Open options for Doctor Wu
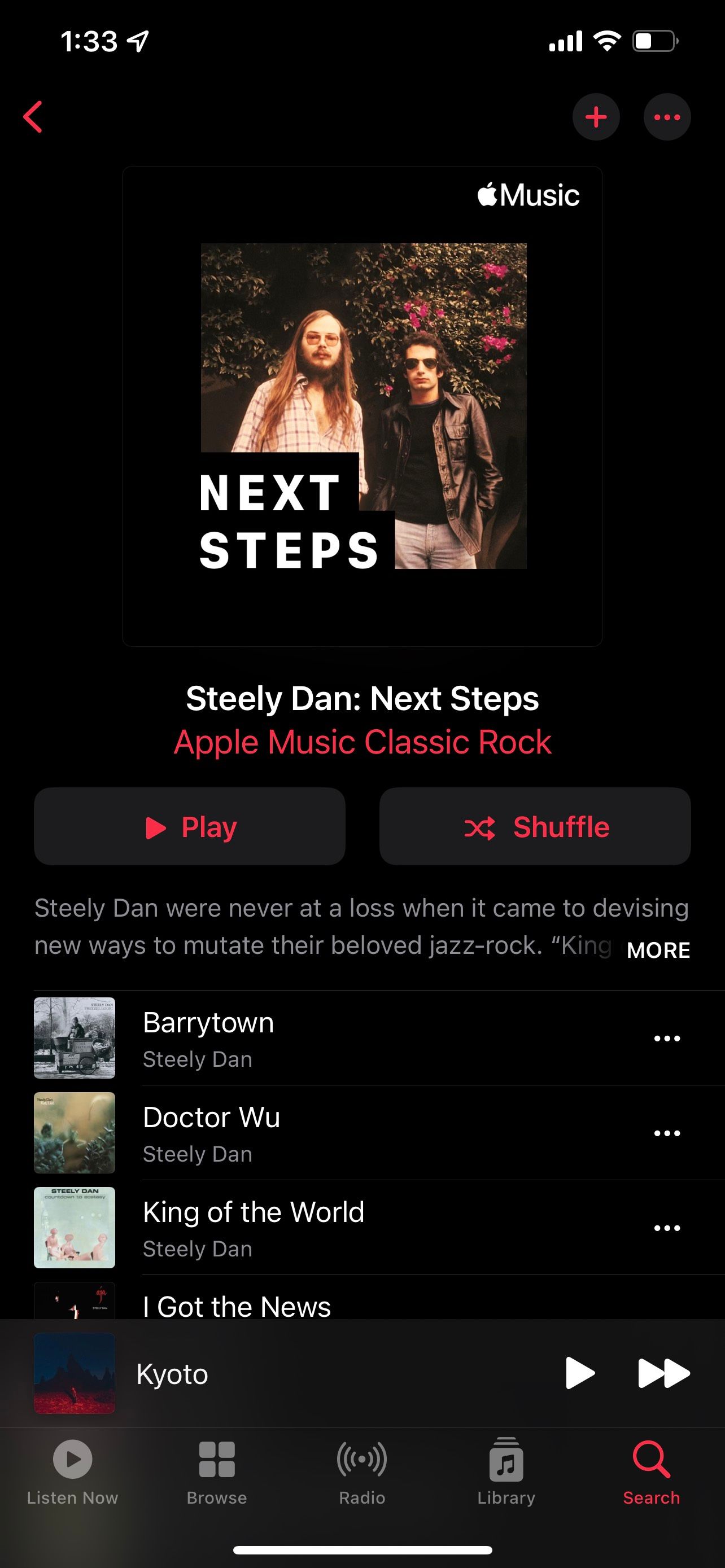Viewport: 725px width, 1568px height. (x=667, y=1133)
